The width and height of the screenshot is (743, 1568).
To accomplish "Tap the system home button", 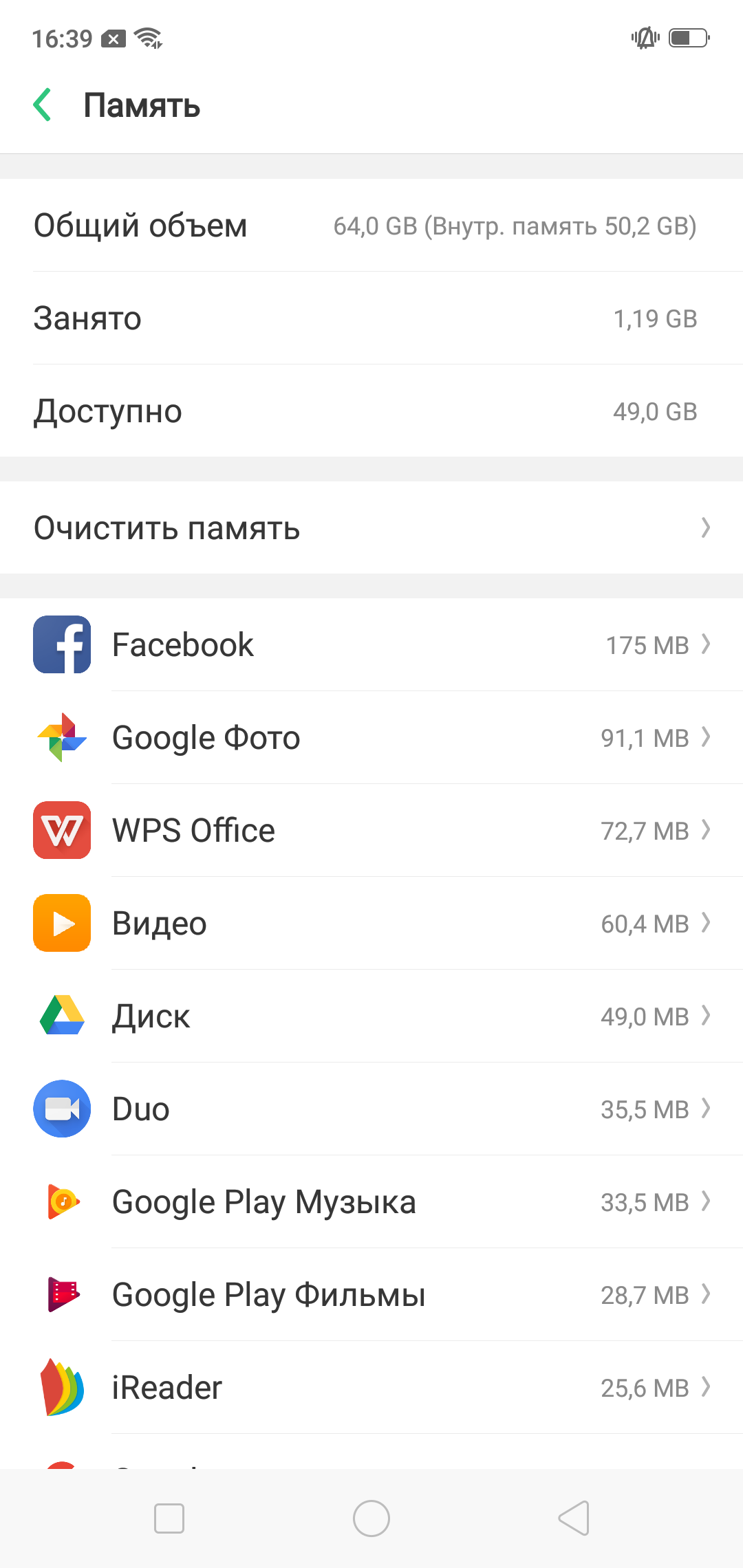I will (x=371, y=1518).
